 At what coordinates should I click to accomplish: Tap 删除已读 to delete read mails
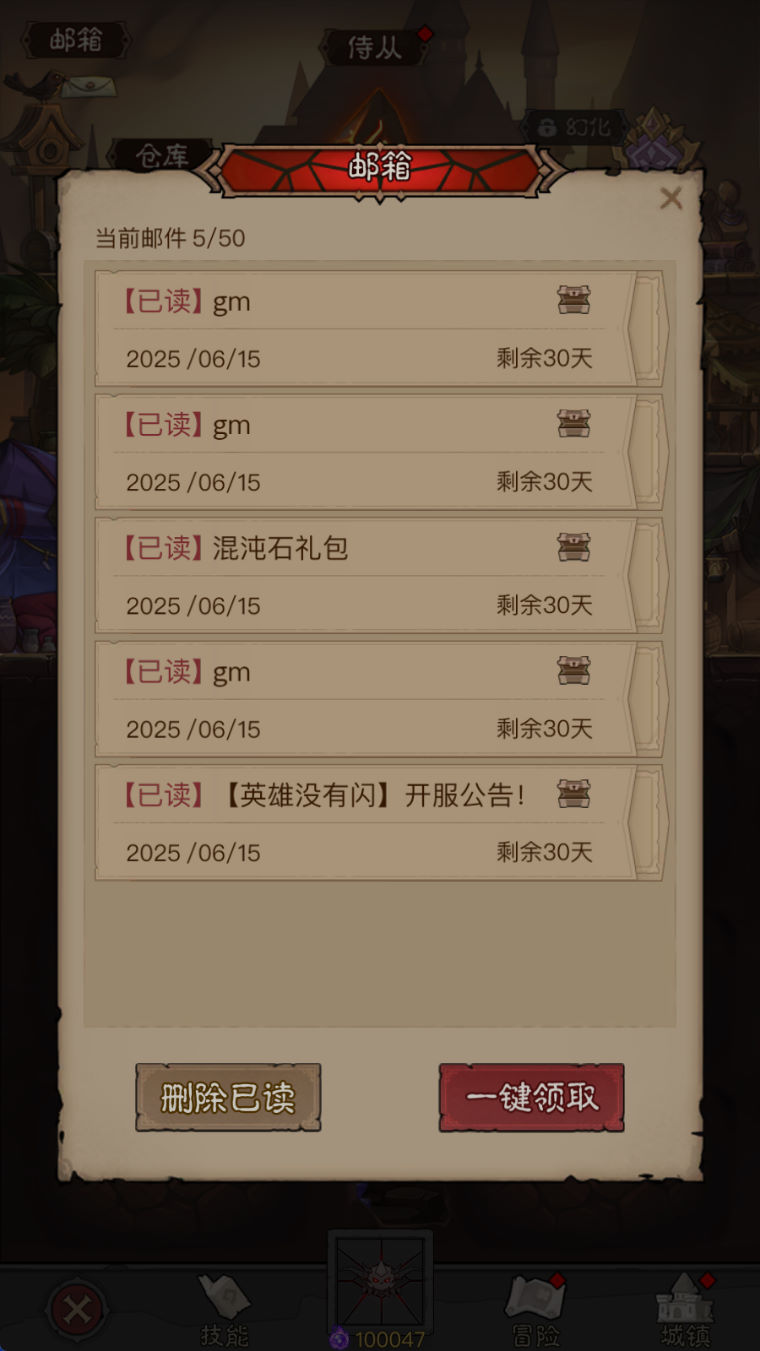tap(228, 1097)
